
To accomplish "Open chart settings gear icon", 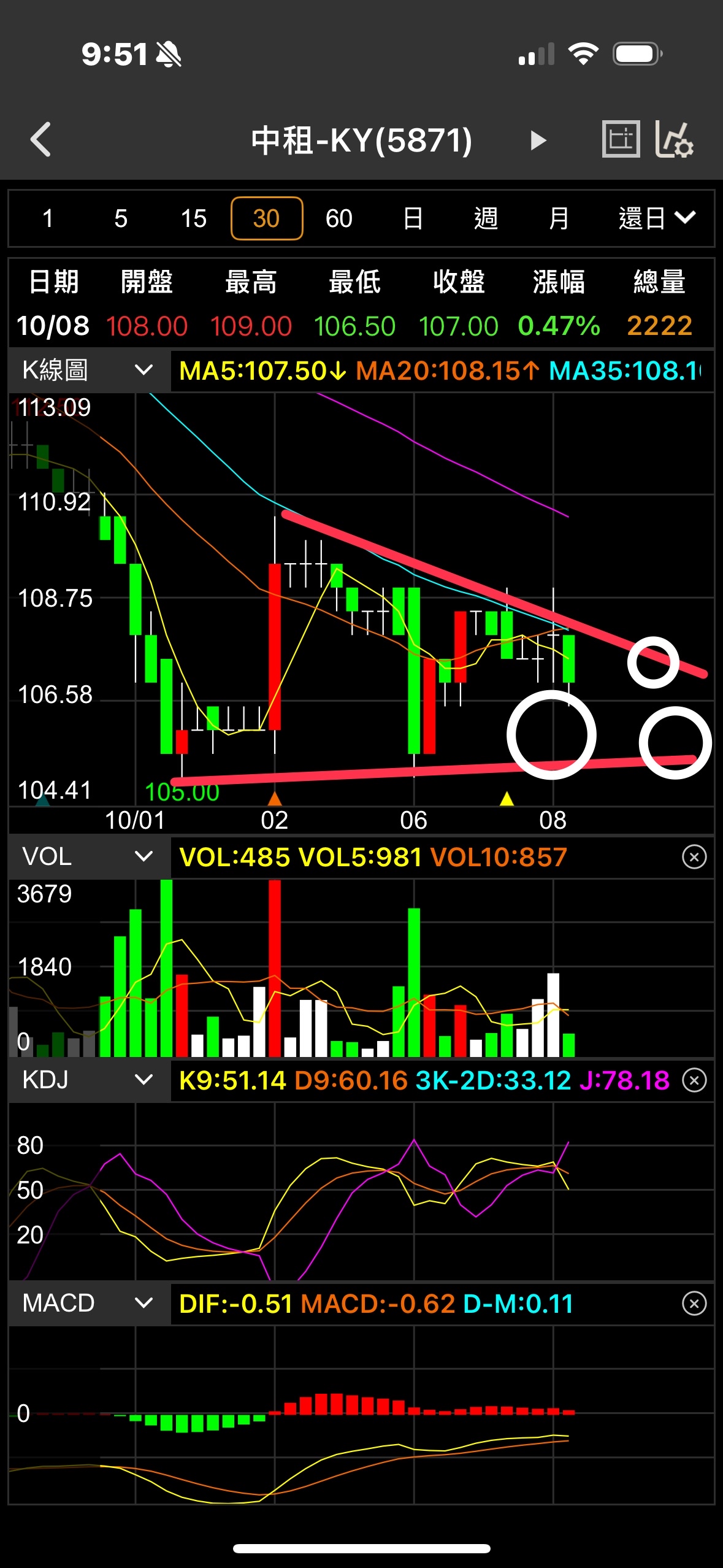I will 676,140.
